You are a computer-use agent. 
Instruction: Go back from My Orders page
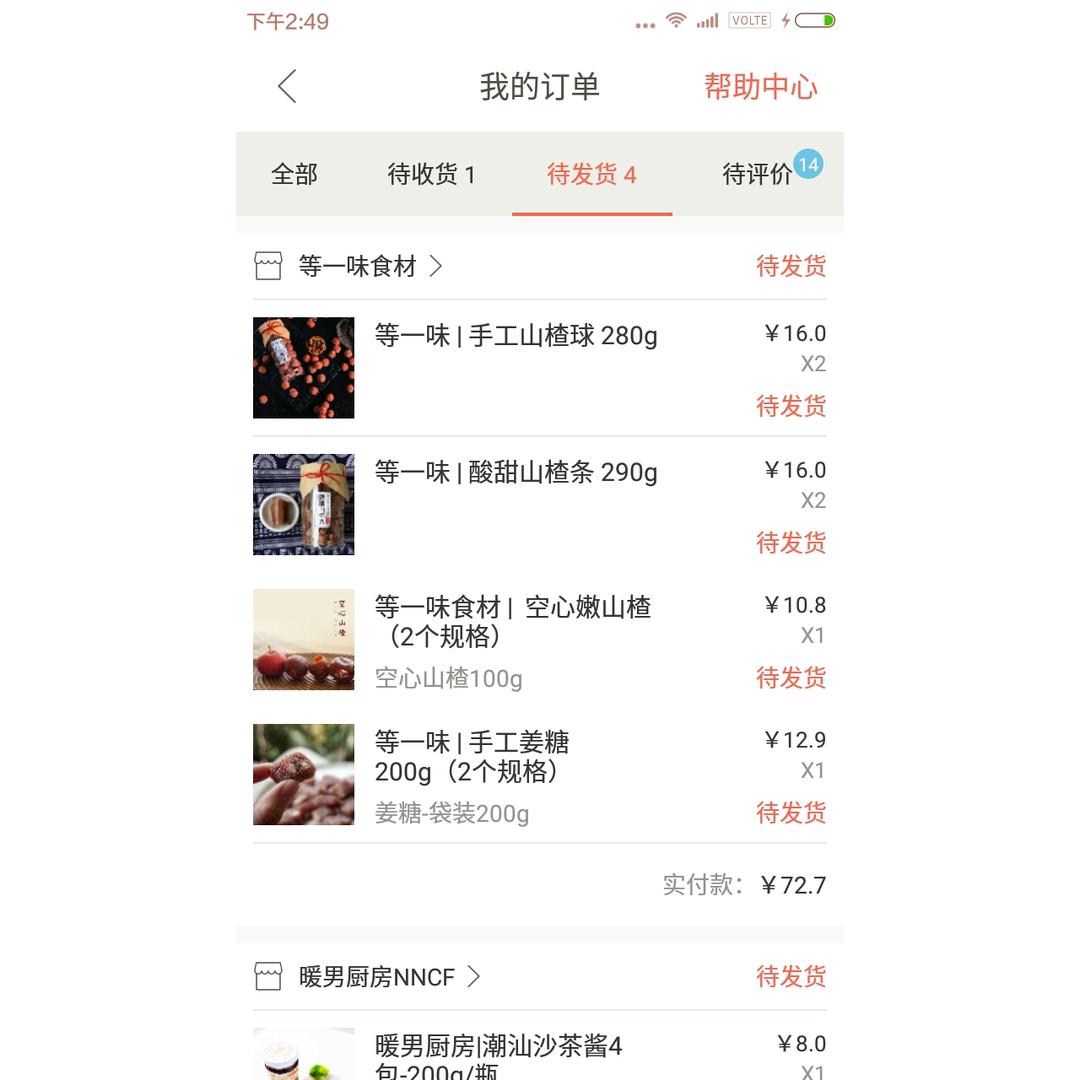click(x=287, y=87)
